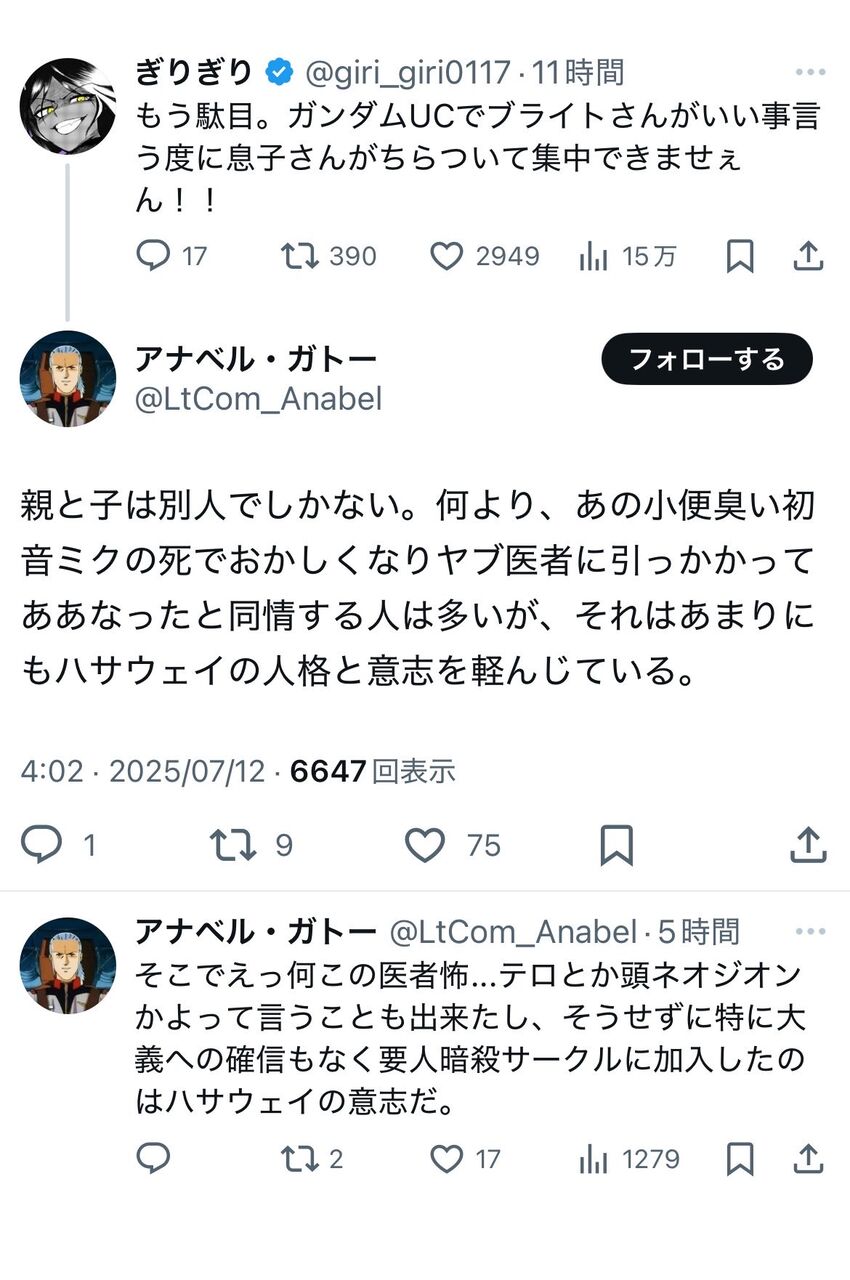Bookmark ぎりぎり's post
This screenshot has width=850, height=1280.
(739, 256)
